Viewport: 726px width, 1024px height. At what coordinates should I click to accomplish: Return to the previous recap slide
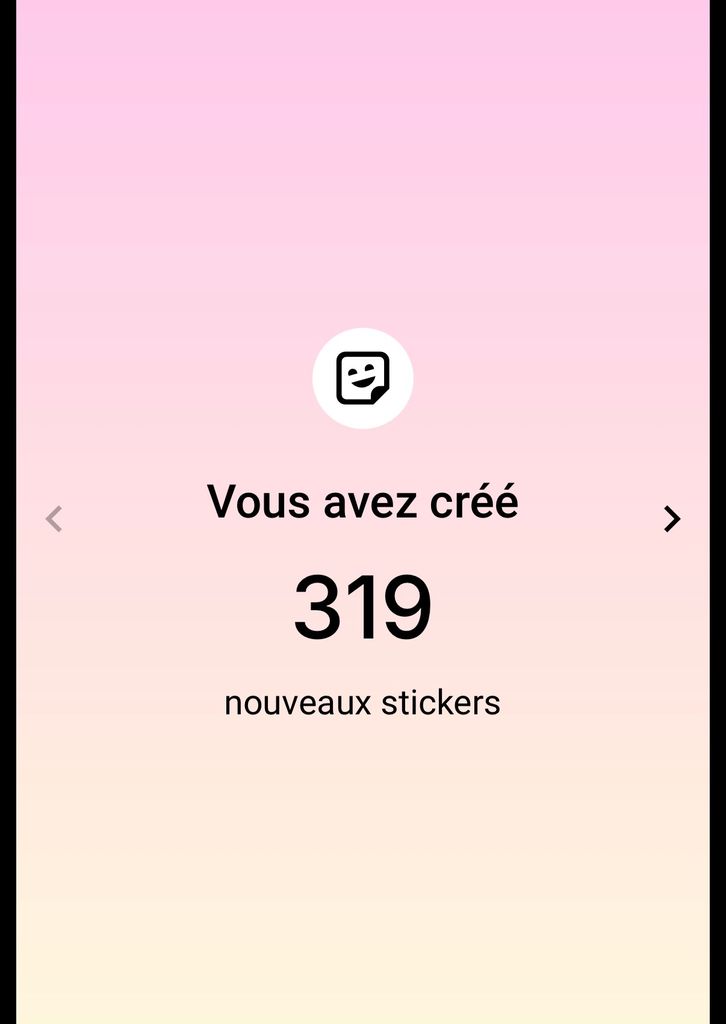coord(54,519)
